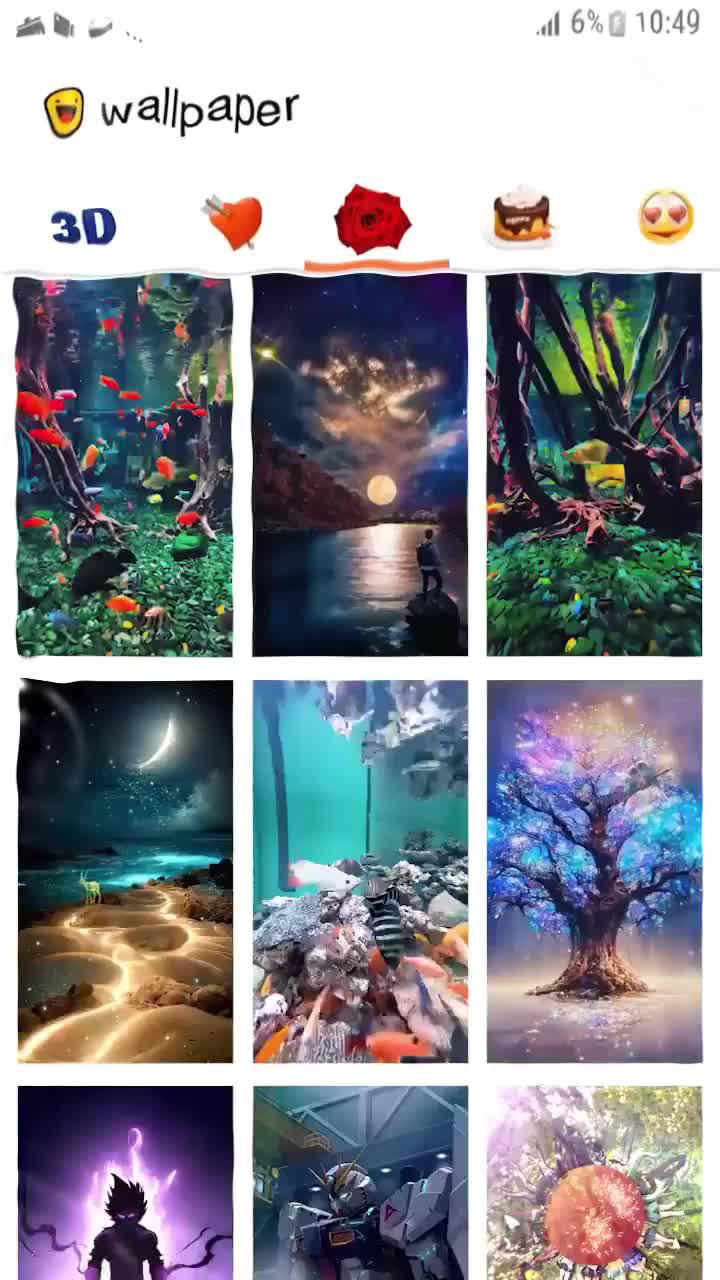Open the red planet floral wallpaper

[594, 1183]
